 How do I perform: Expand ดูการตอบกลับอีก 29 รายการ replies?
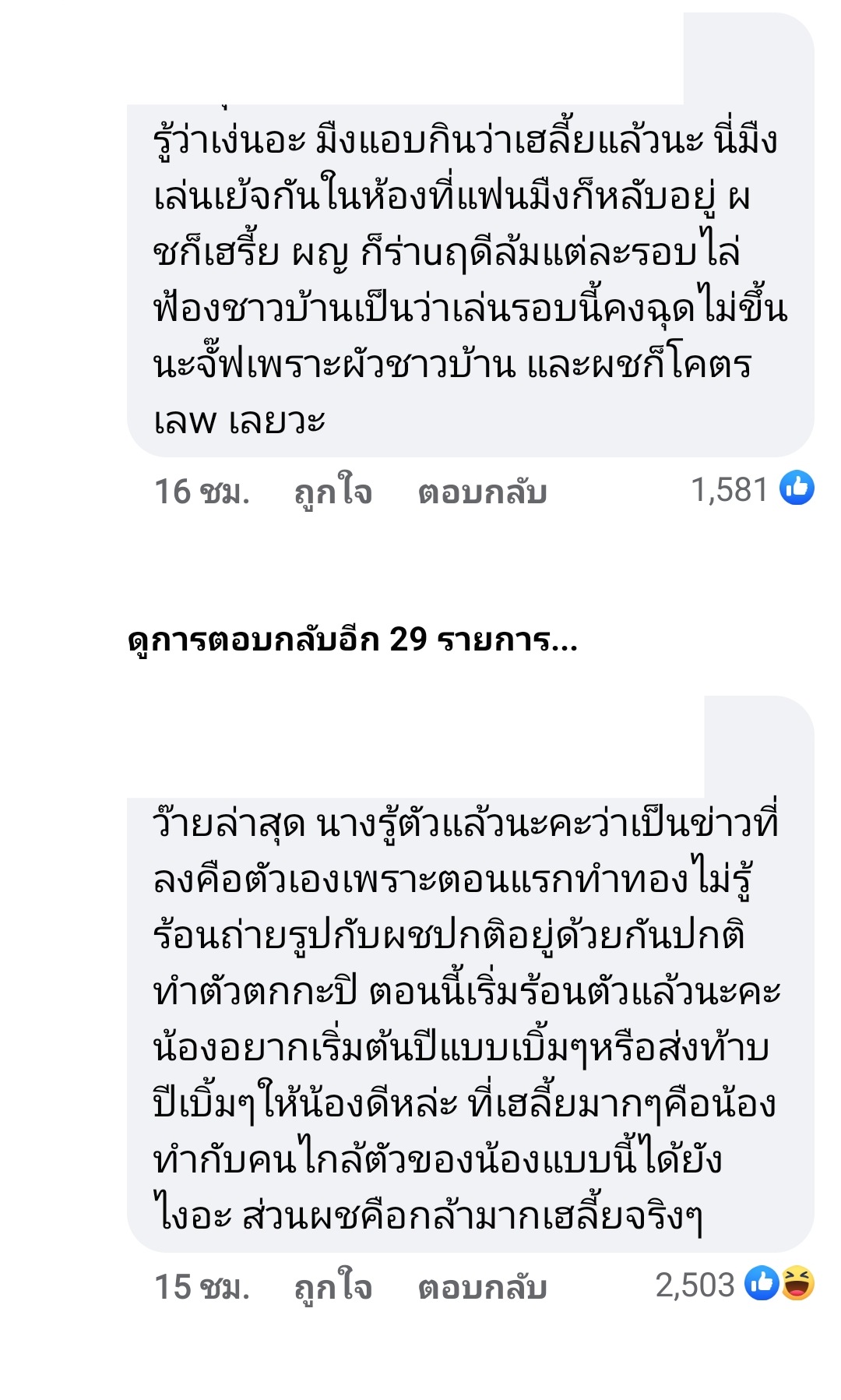pos(352,640)
